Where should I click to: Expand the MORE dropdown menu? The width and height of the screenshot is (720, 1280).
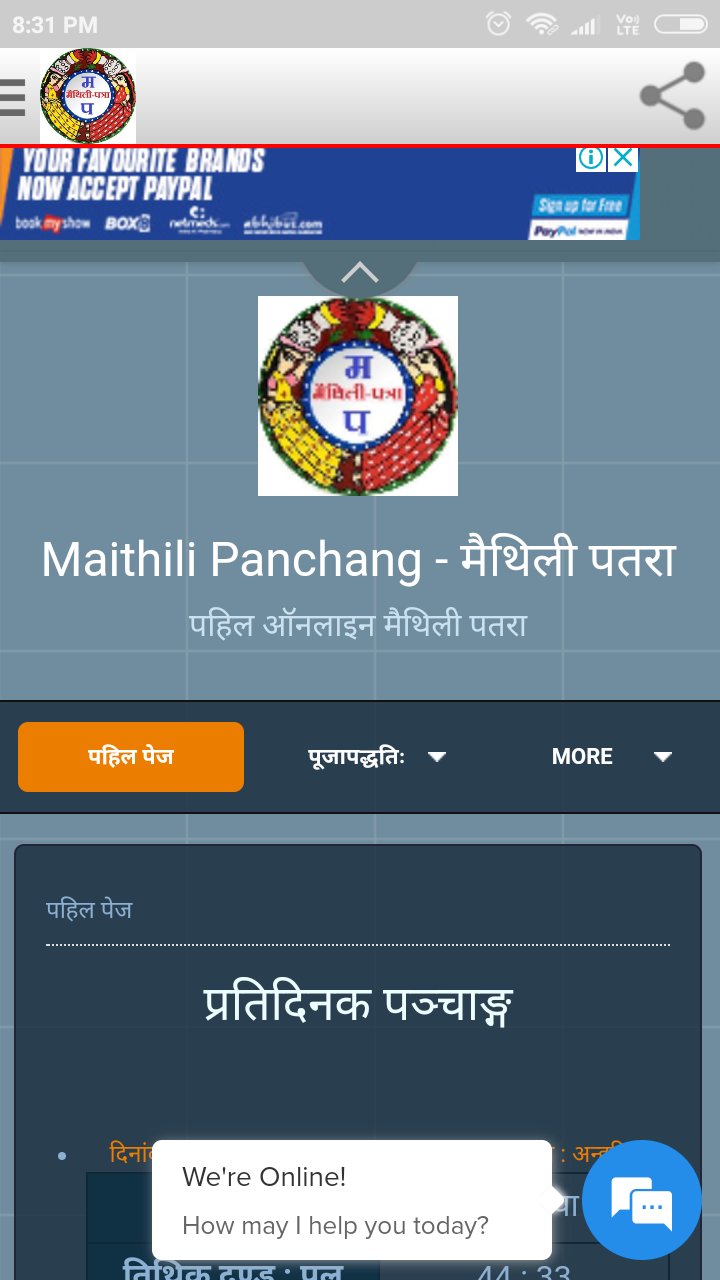pos(611,757)
